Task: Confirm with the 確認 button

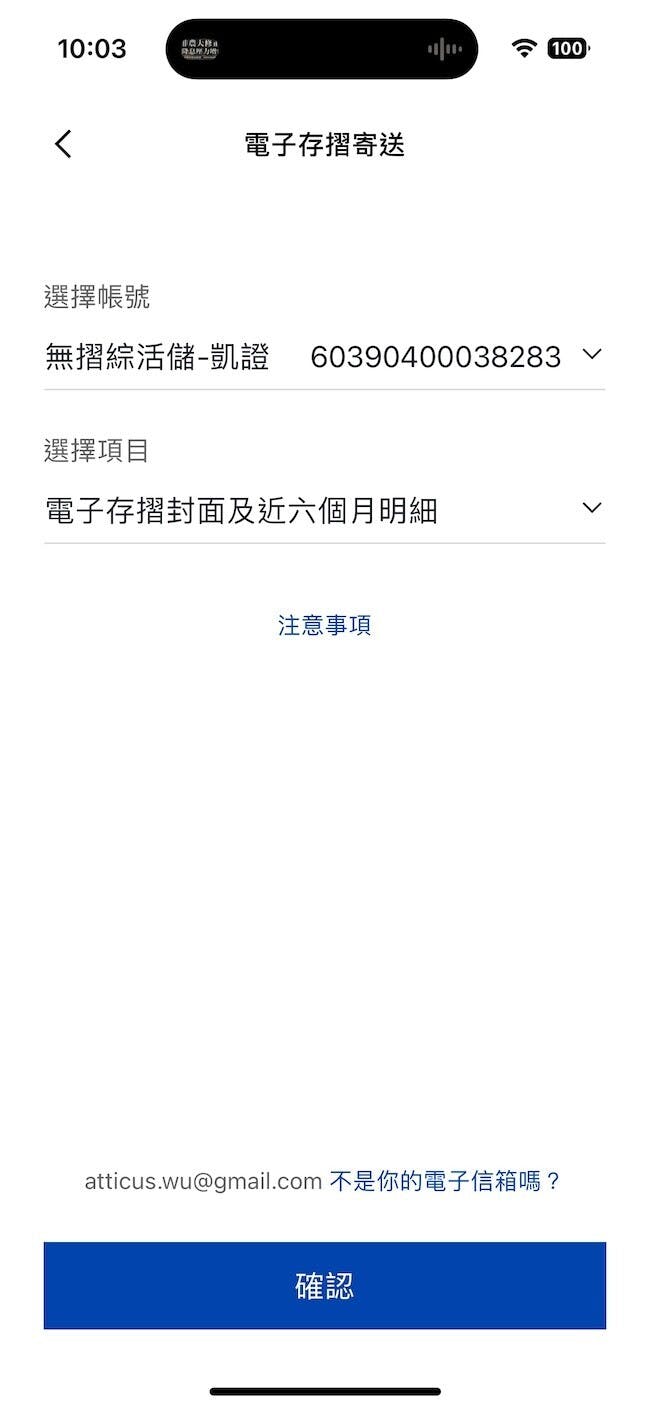Action: coord(324,1285)
